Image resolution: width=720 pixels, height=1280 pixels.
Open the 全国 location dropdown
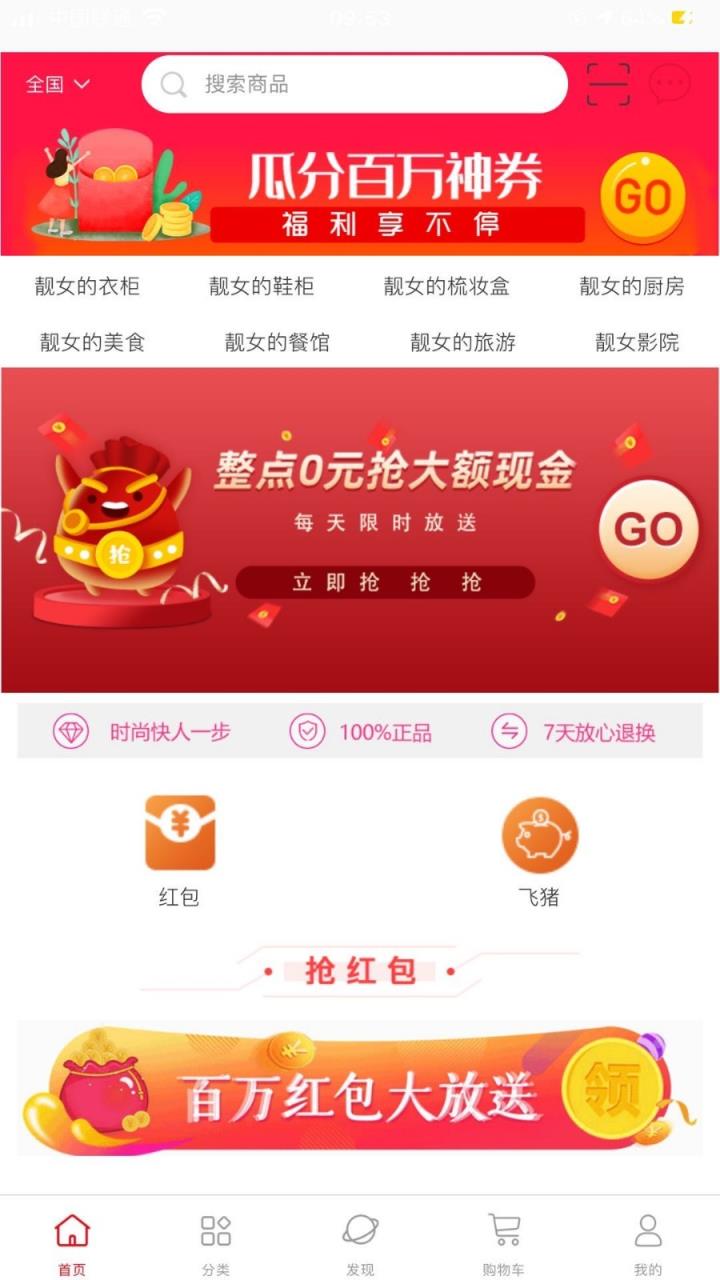(46, 84)
